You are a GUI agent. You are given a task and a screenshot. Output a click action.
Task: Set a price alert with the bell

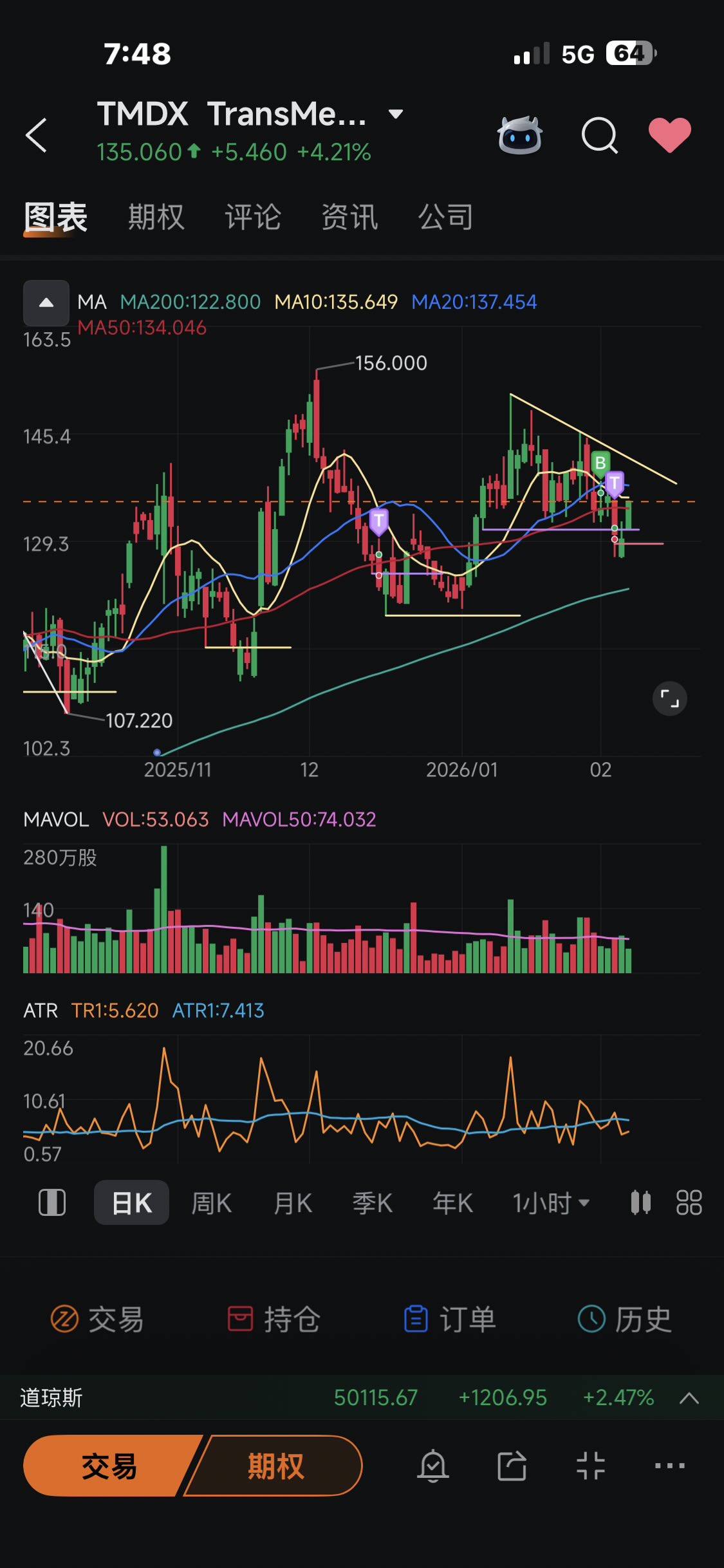(x=433, y=1466)
